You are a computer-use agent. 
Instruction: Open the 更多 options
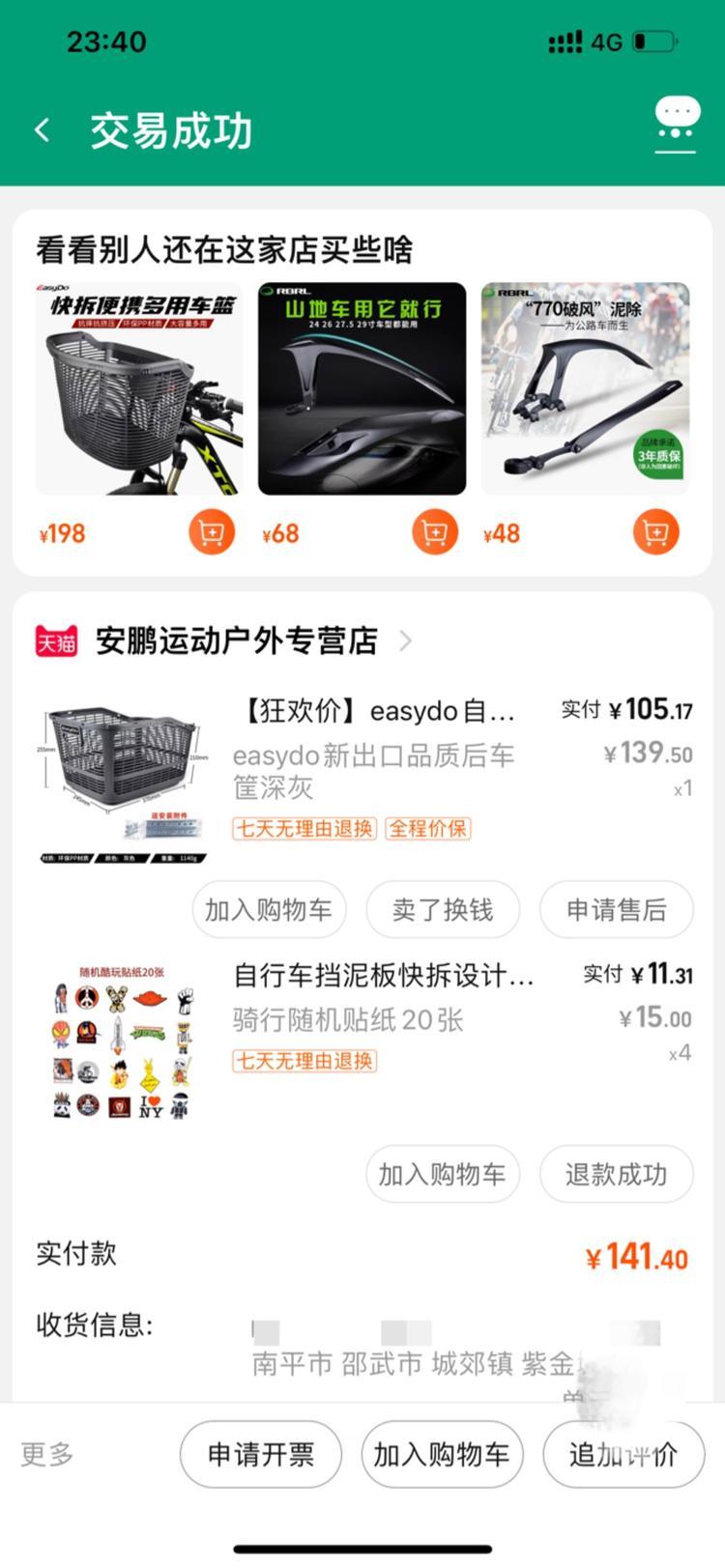pos(46,1454)
